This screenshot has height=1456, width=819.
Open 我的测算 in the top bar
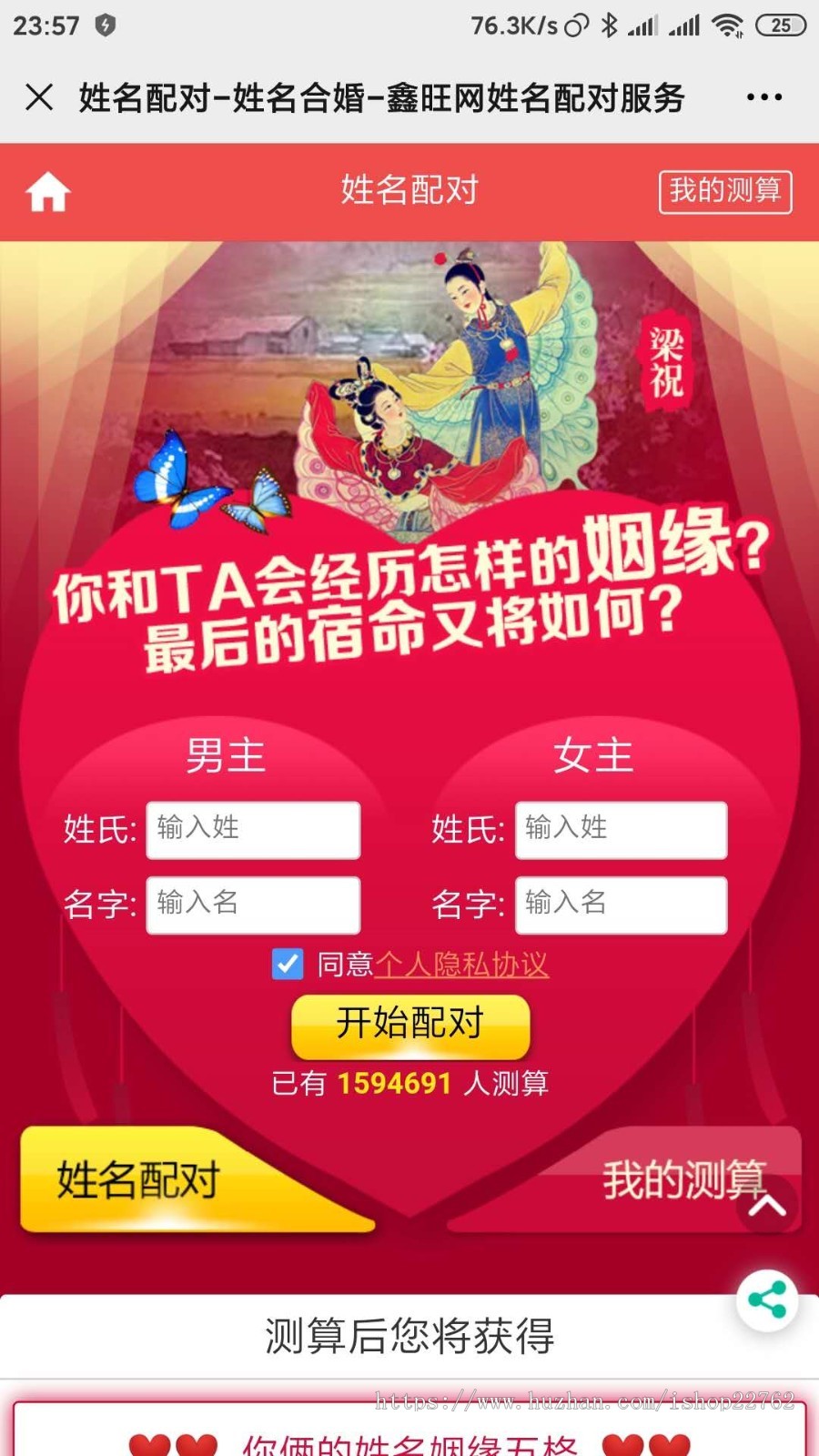coord(724,191)
